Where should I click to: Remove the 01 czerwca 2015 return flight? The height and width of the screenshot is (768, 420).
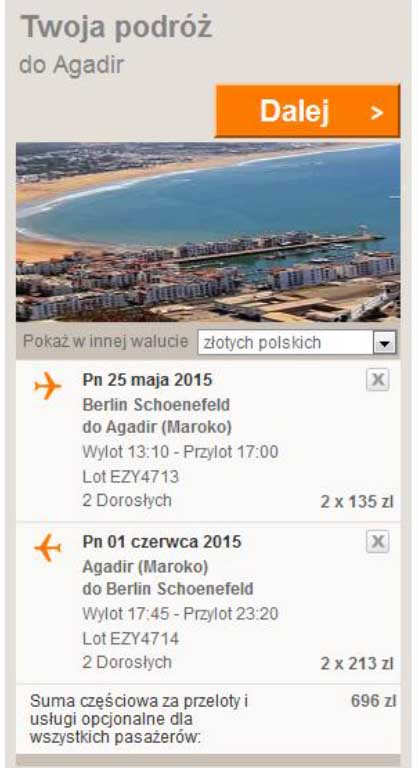click(377, 542)
